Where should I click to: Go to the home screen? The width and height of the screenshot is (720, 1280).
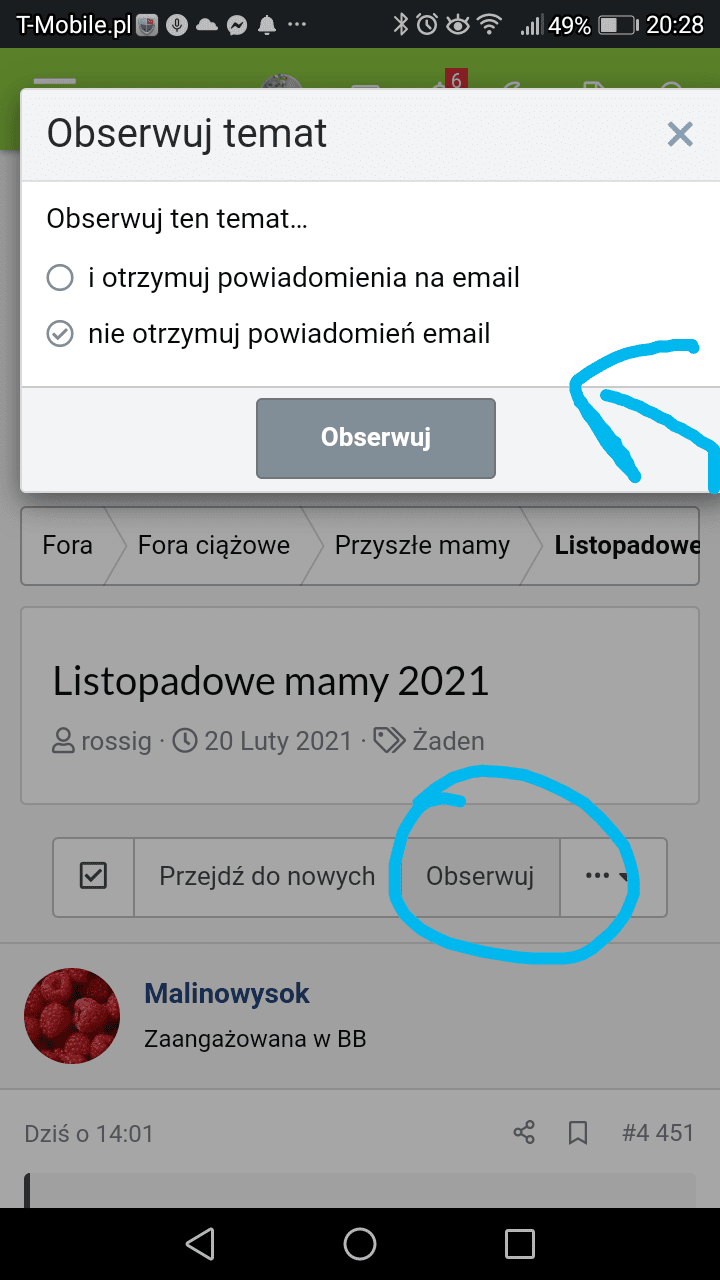(360, 1243)
